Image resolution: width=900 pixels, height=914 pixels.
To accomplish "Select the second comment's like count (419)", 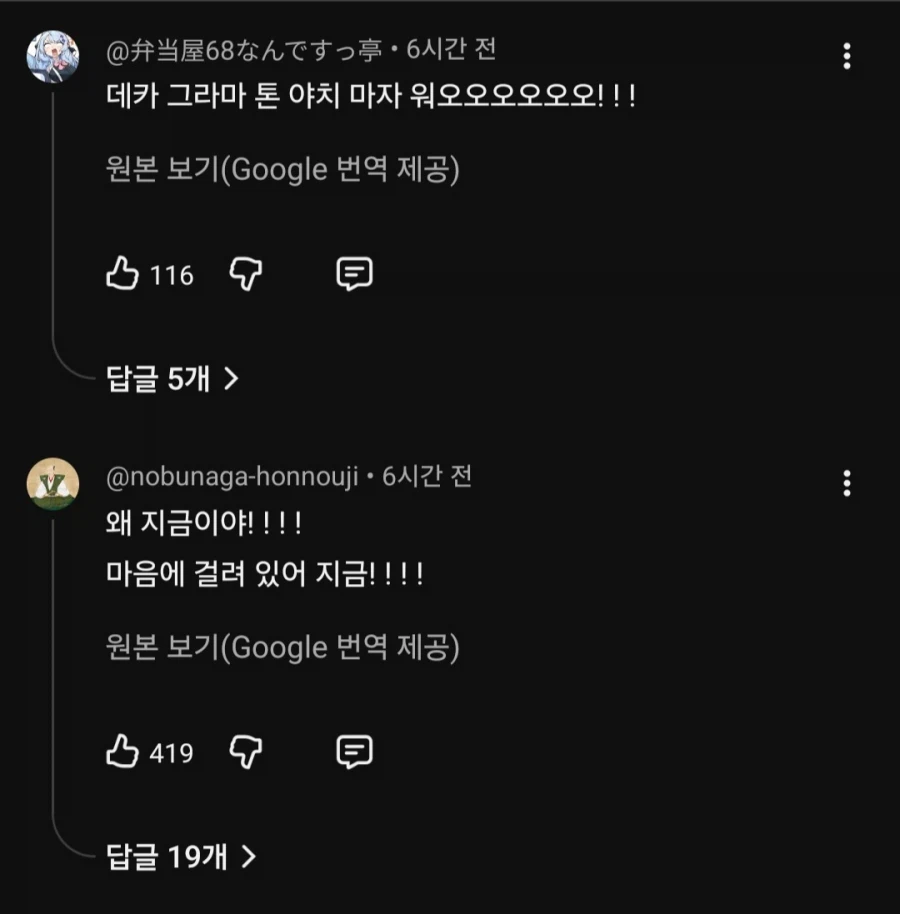I will [170, 752].
